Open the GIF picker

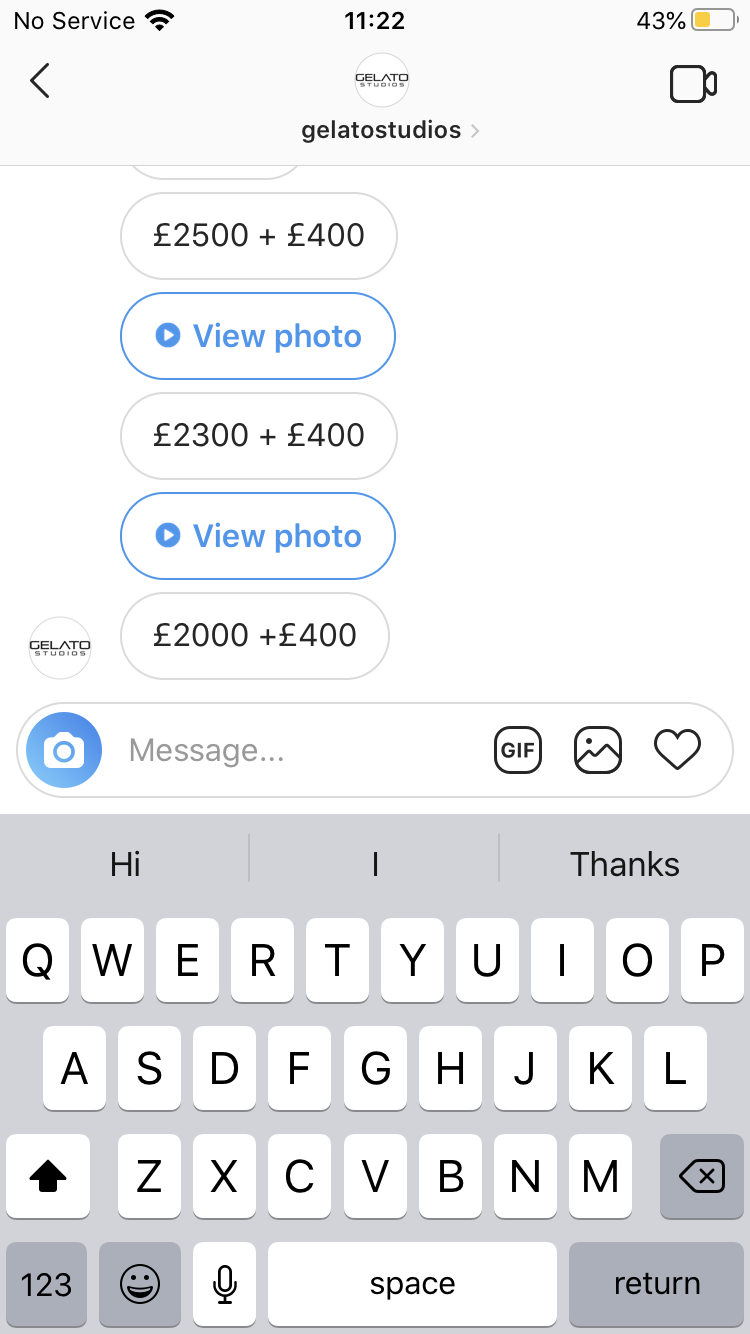click(518, 750)
